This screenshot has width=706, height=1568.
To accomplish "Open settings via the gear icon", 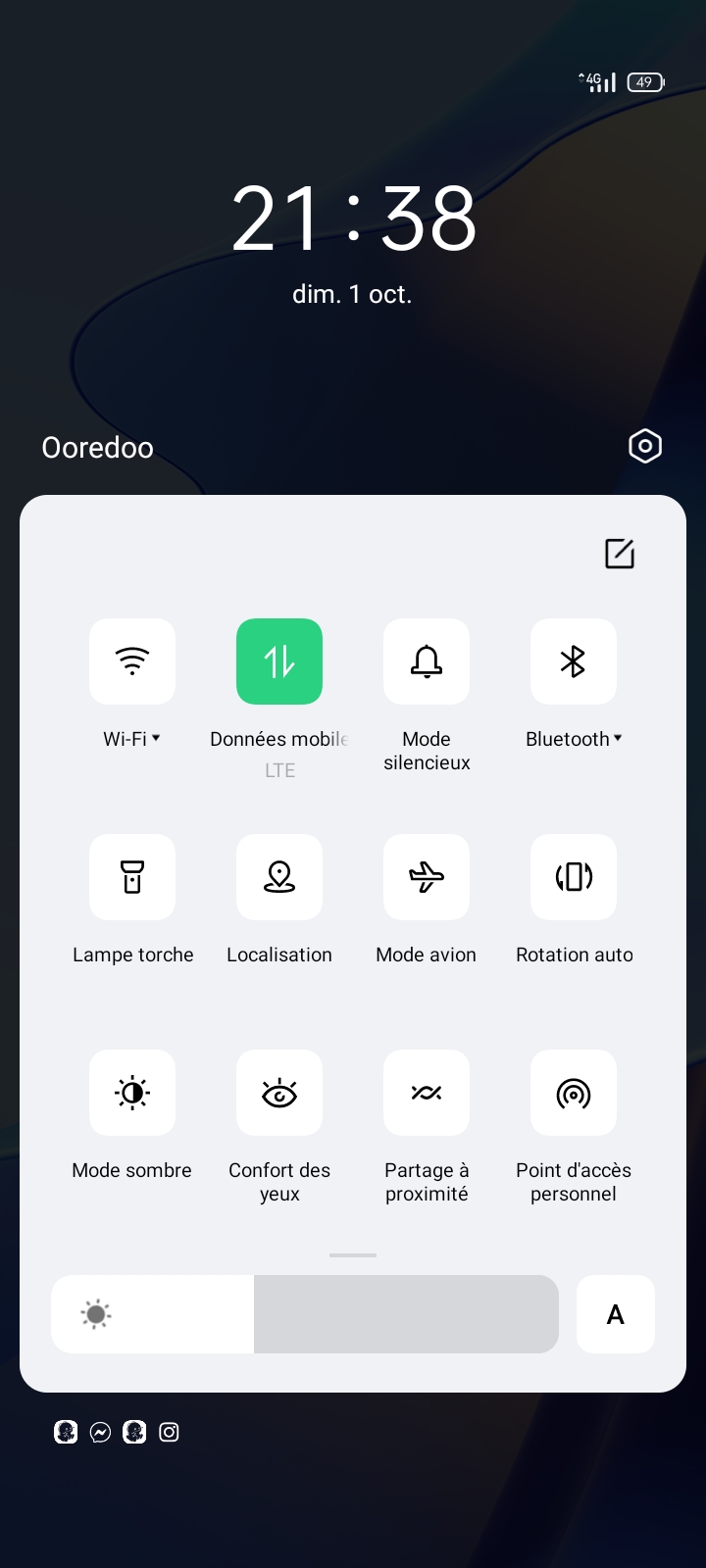I will point(645,447).
